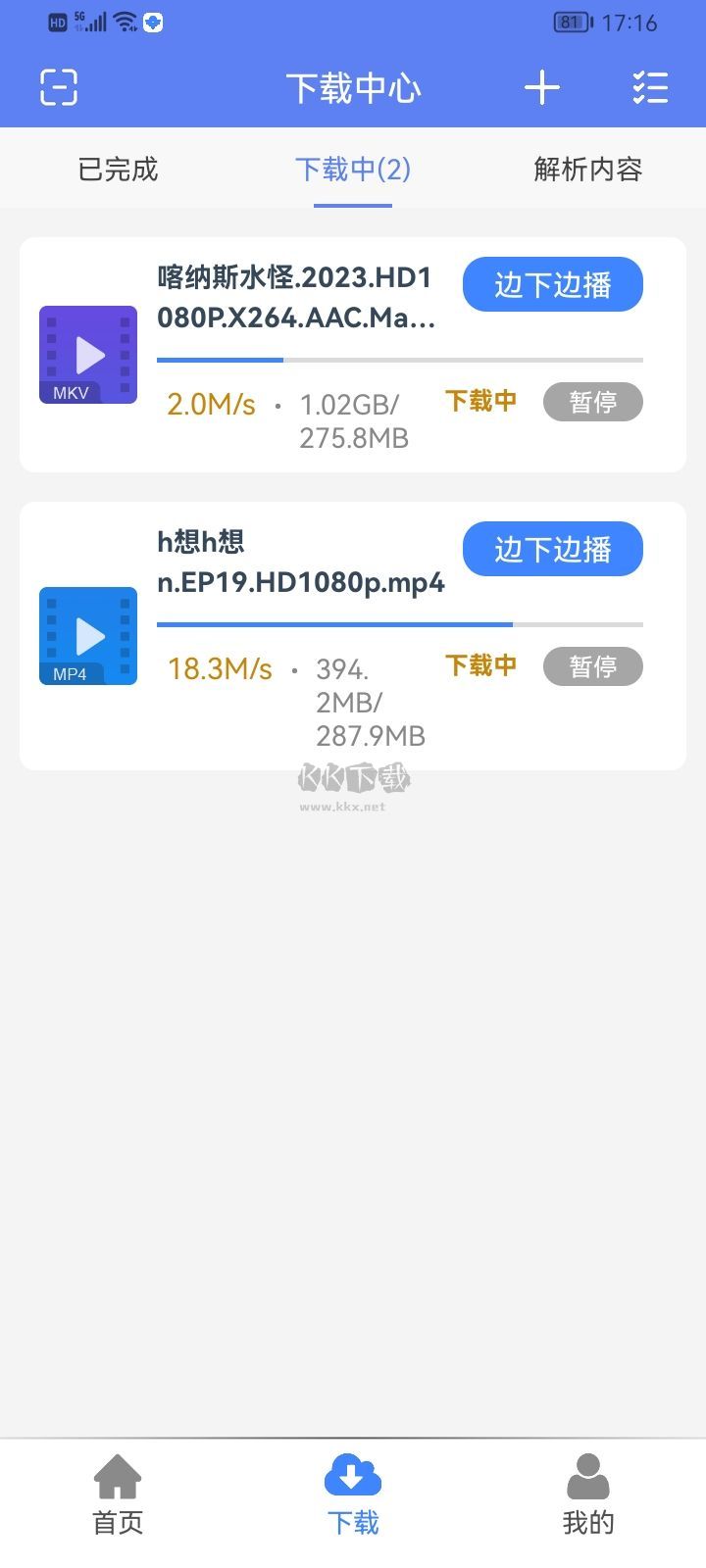Image resolution: width=706 pixels, height=1568 pixels.
Task: Tap the MP4 video thumbnail play icon
Action: 87,635
